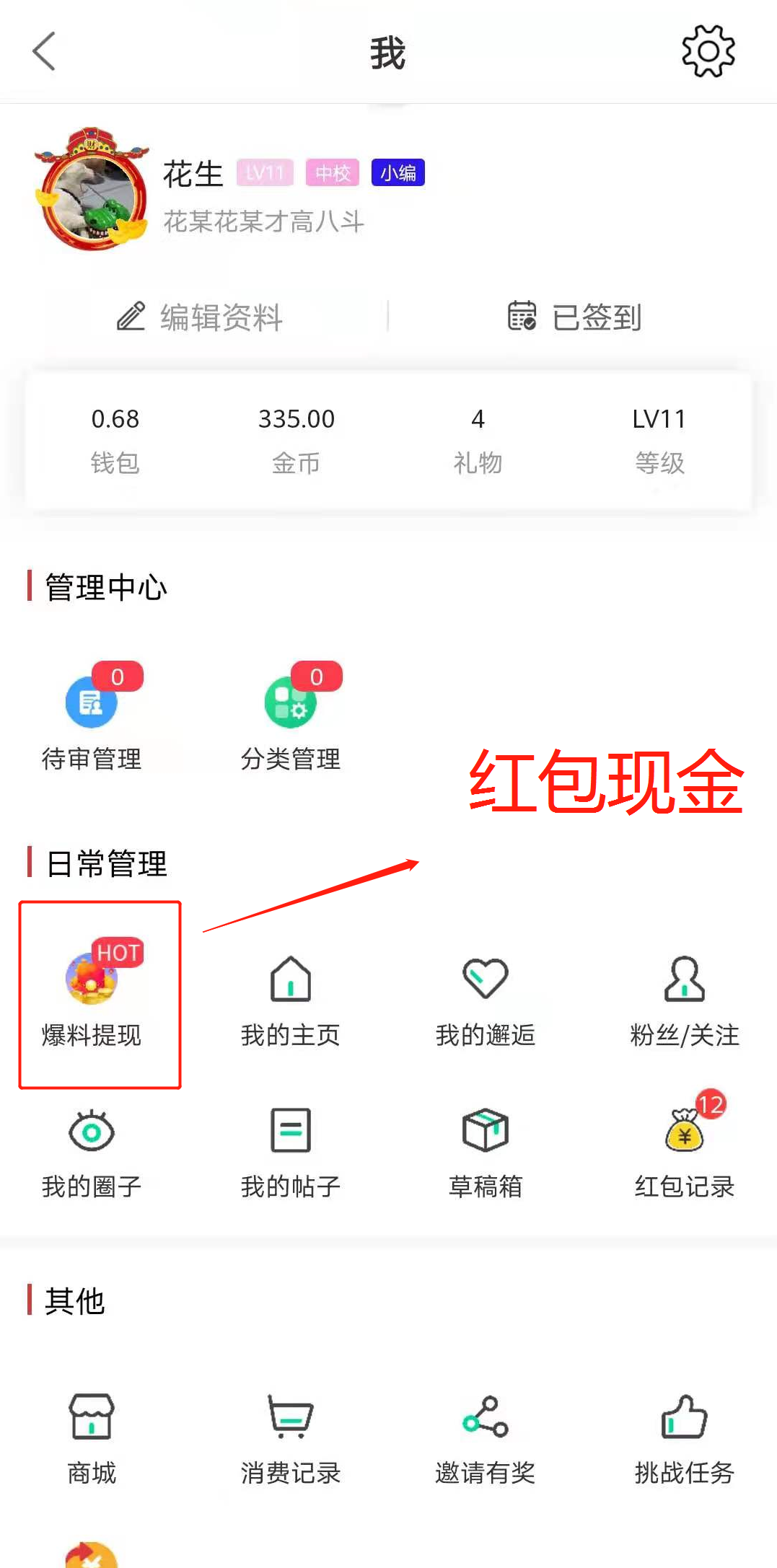
Task: View the 等级 level details
Action: [659, 439]
